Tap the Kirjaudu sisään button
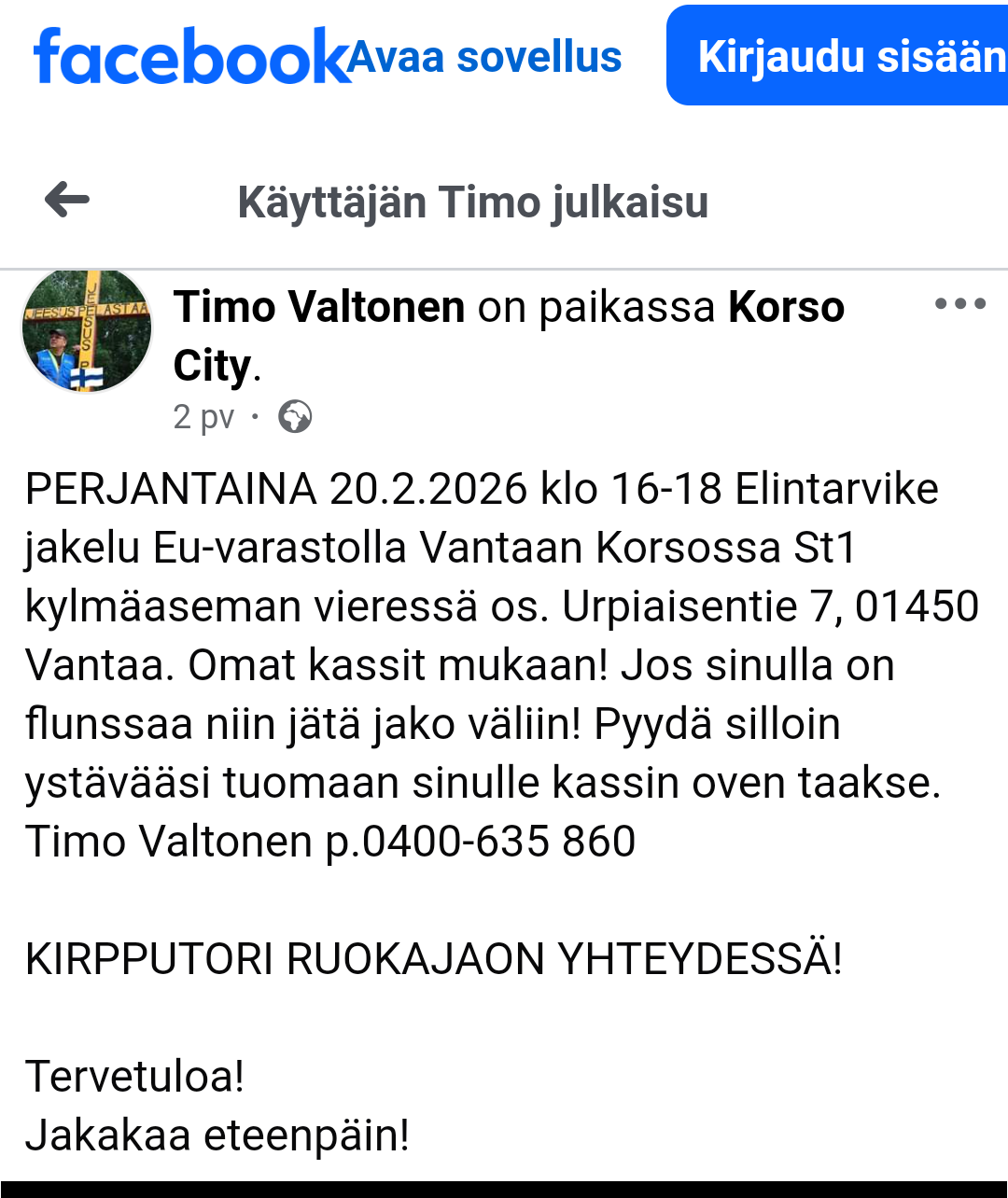 point(840,56)
